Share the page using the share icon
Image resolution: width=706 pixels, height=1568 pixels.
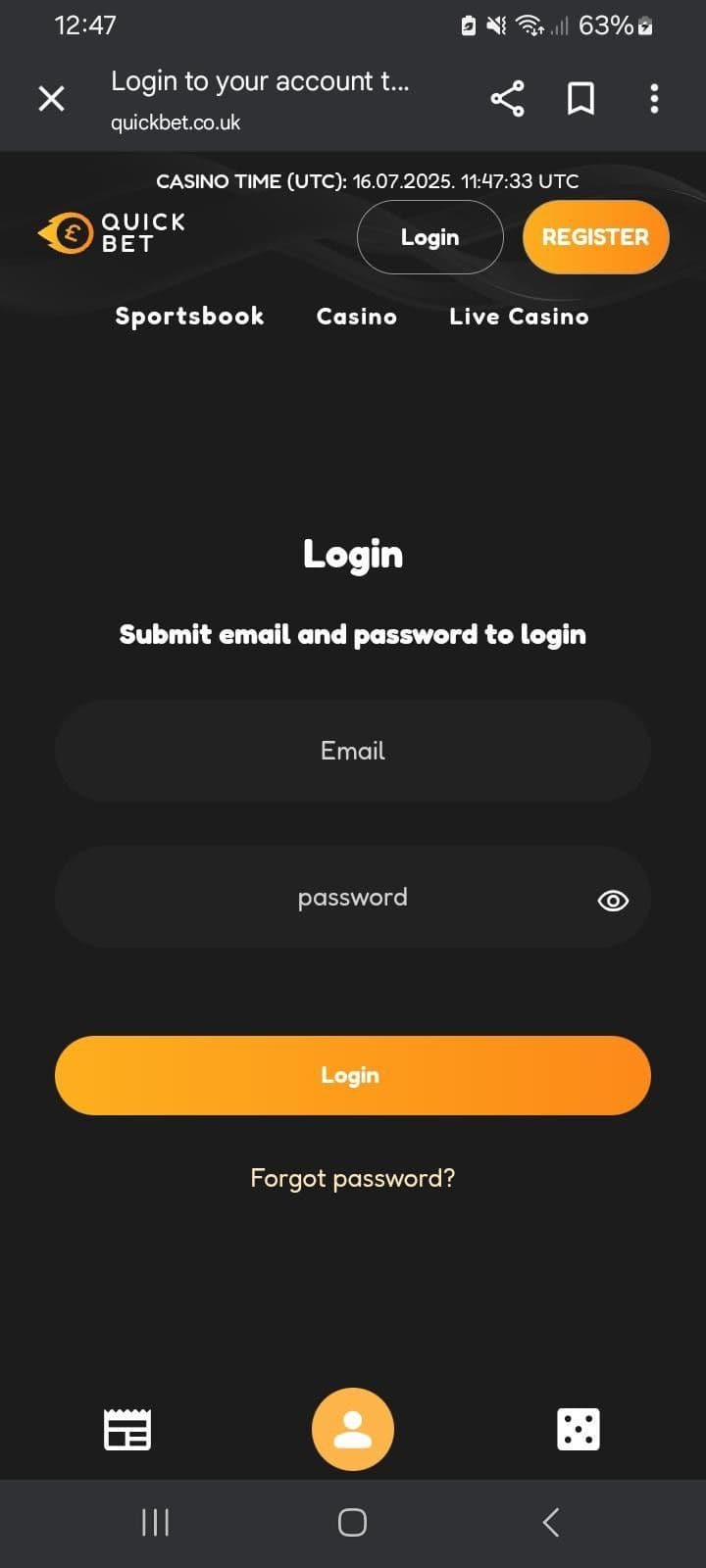[507, 98]
